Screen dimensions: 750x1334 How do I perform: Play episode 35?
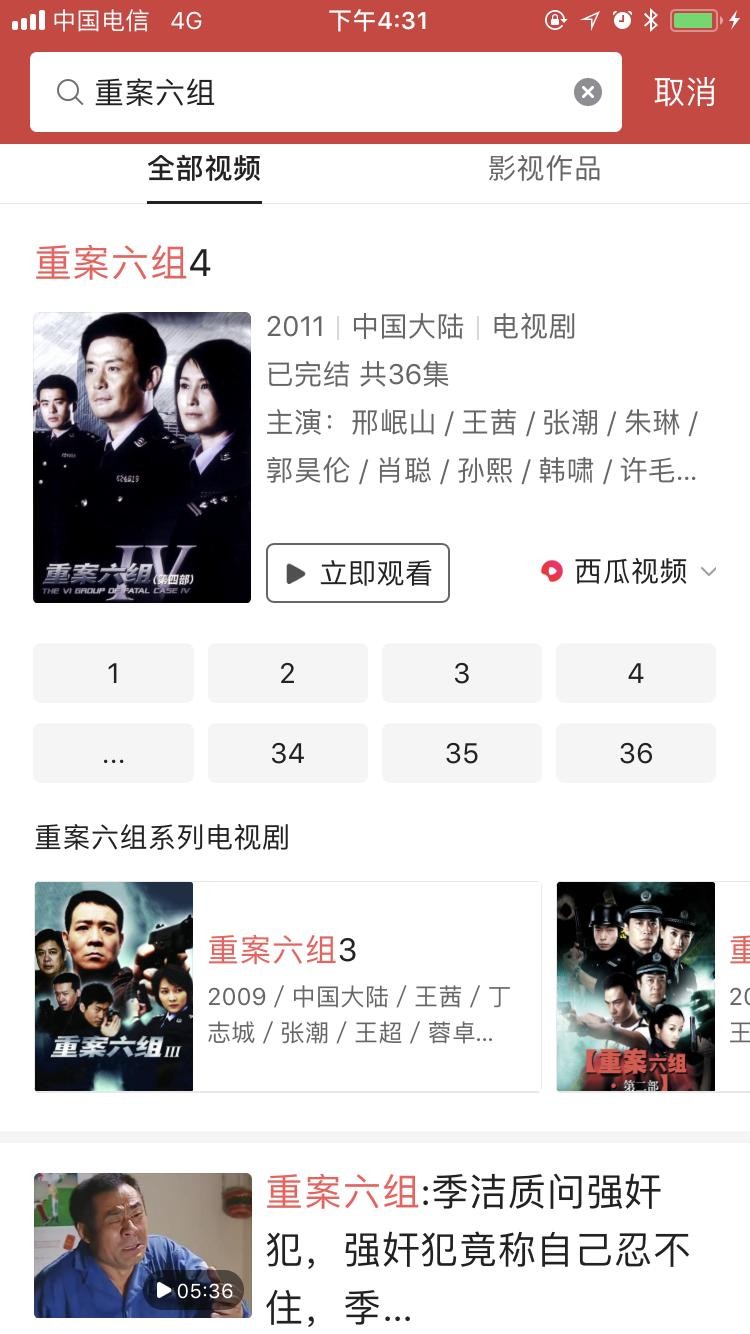(461, 753)
